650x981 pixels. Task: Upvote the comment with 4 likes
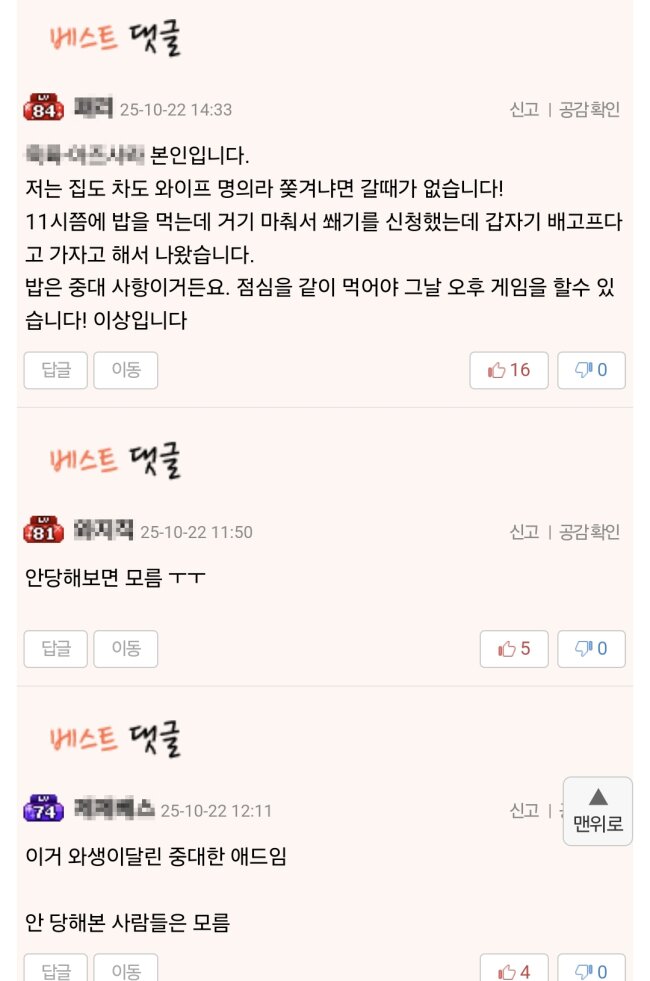click(x=514, y=971)
